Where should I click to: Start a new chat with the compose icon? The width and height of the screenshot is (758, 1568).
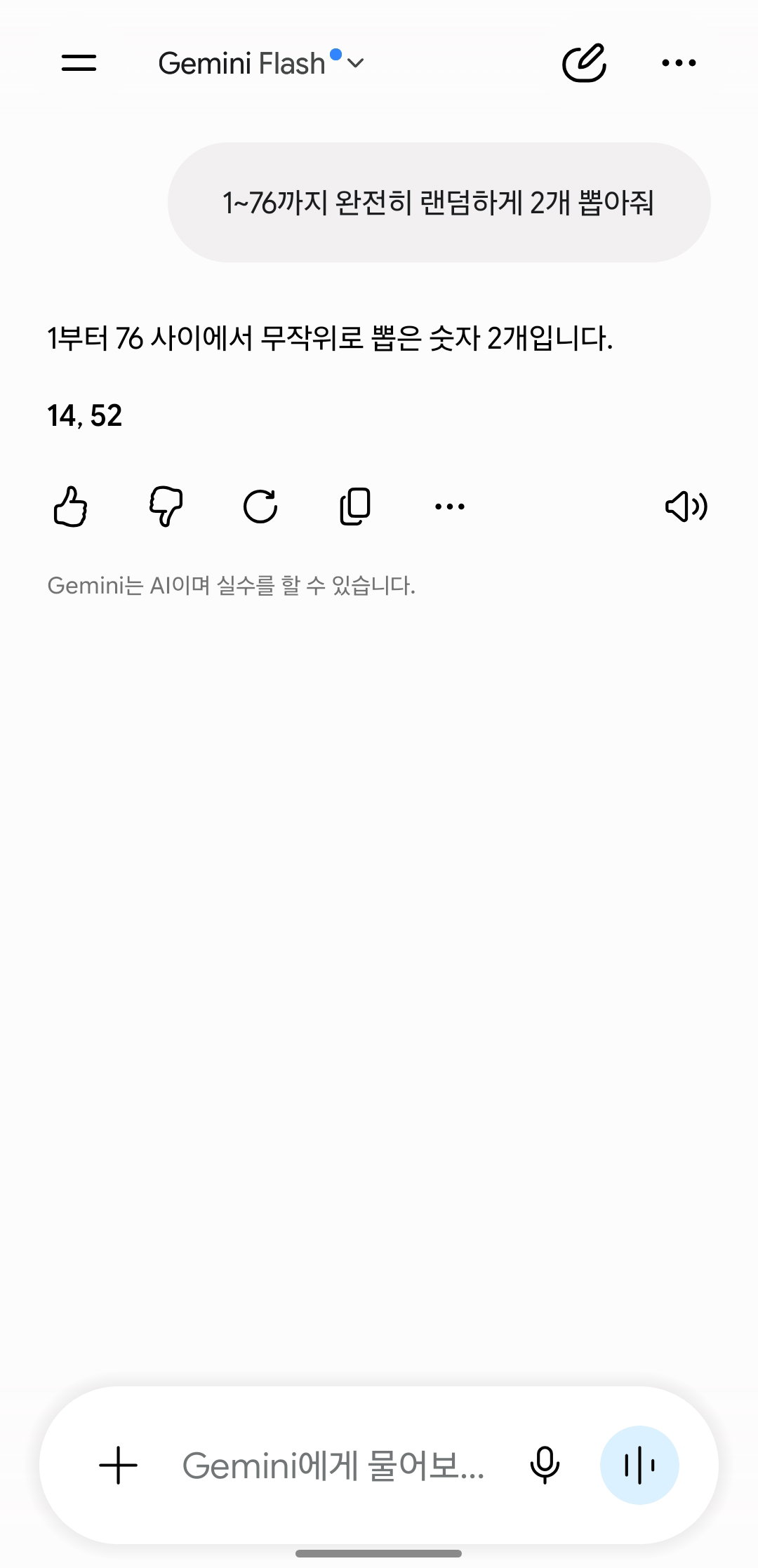[x=584, y=63]
